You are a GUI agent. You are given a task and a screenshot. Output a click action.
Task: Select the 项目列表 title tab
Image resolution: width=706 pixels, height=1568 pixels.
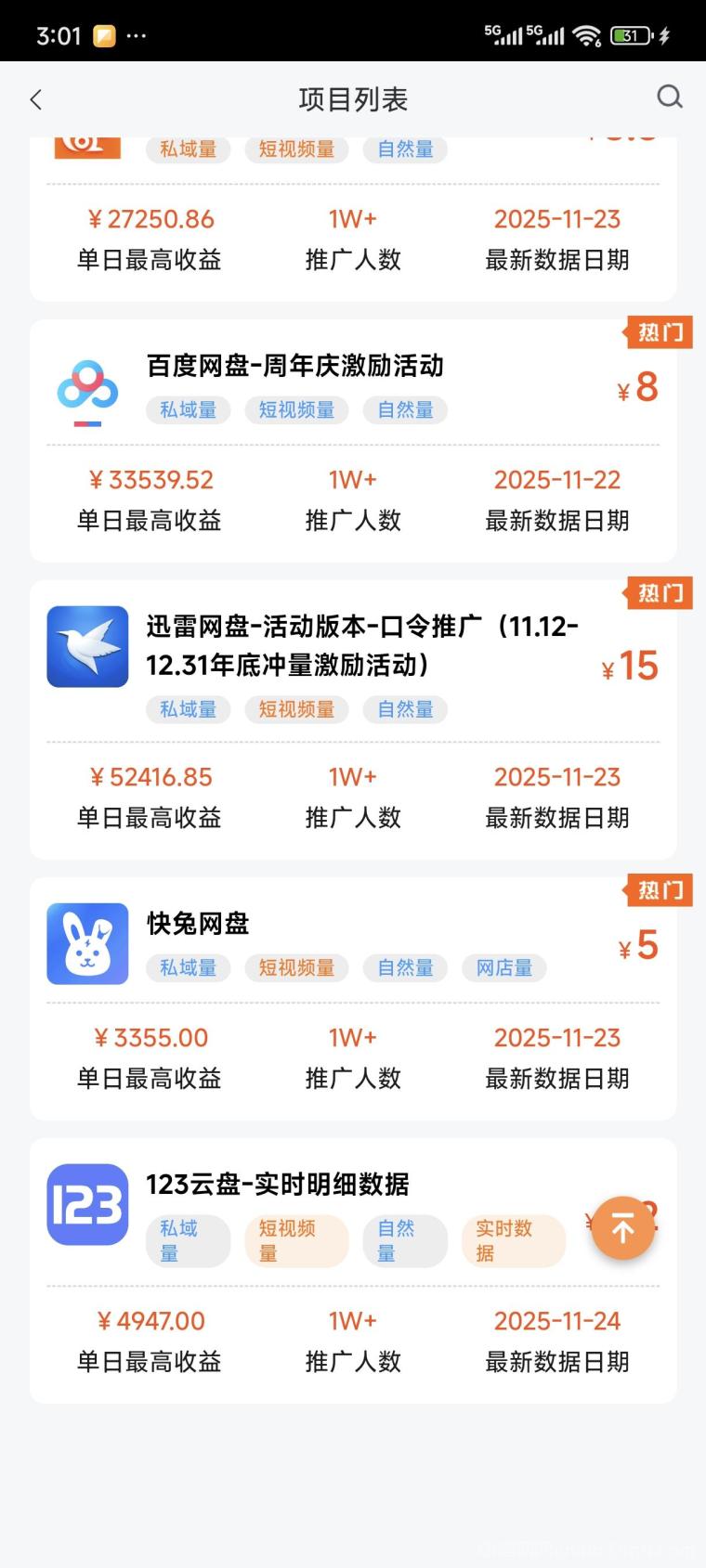[353, 97]
